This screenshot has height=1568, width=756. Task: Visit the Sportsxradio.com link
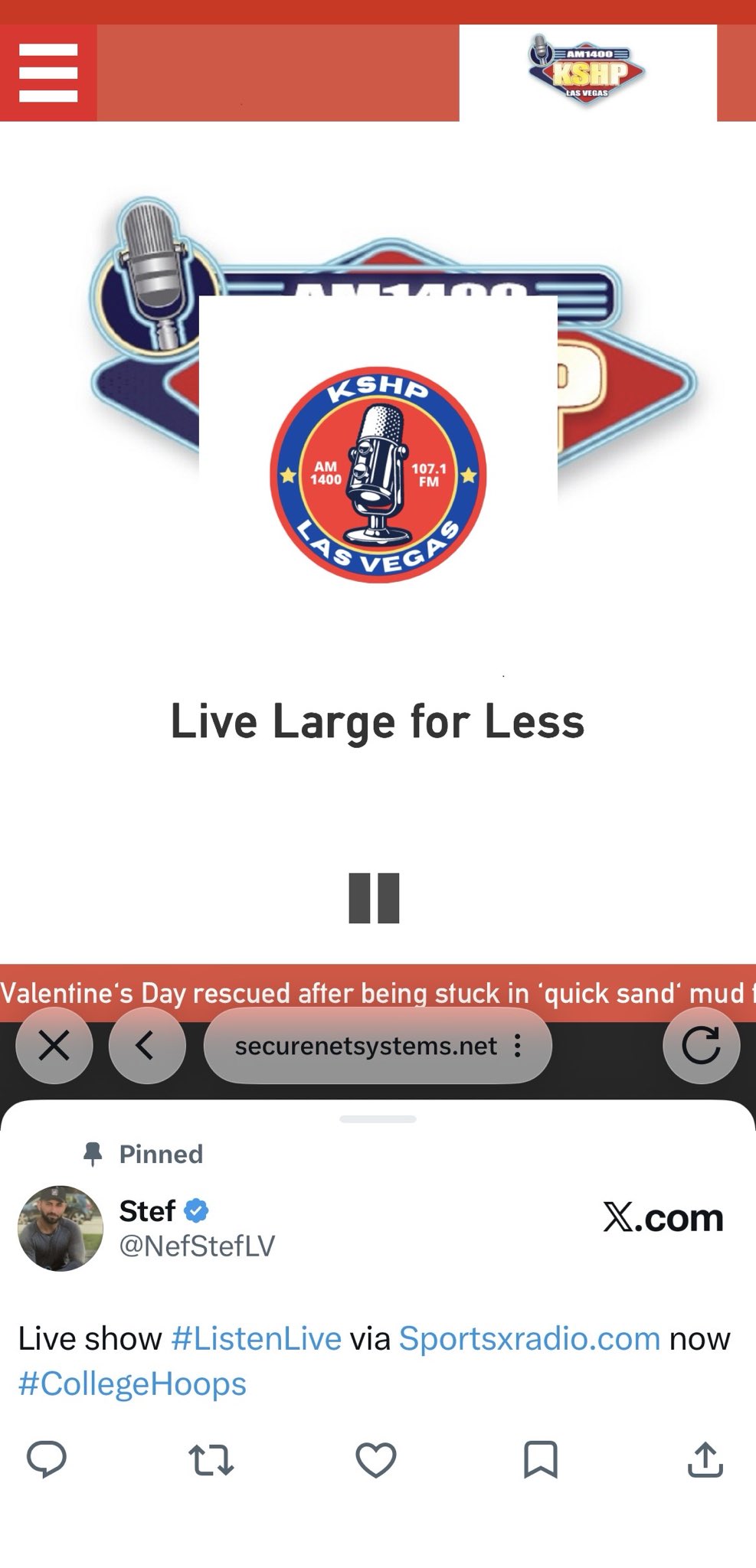529,1338
